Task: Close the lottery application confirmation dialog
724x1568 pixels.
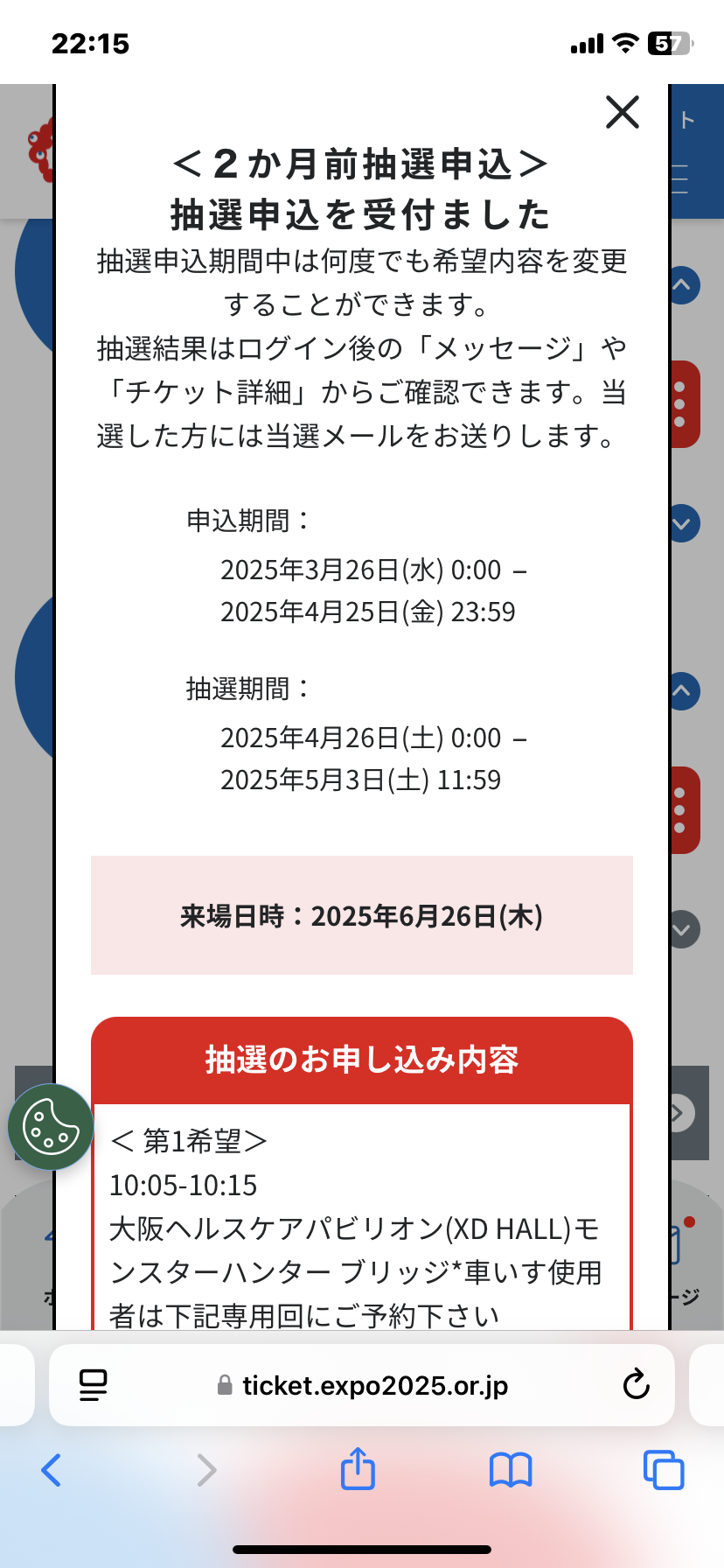Action: [x=623, y=112]
